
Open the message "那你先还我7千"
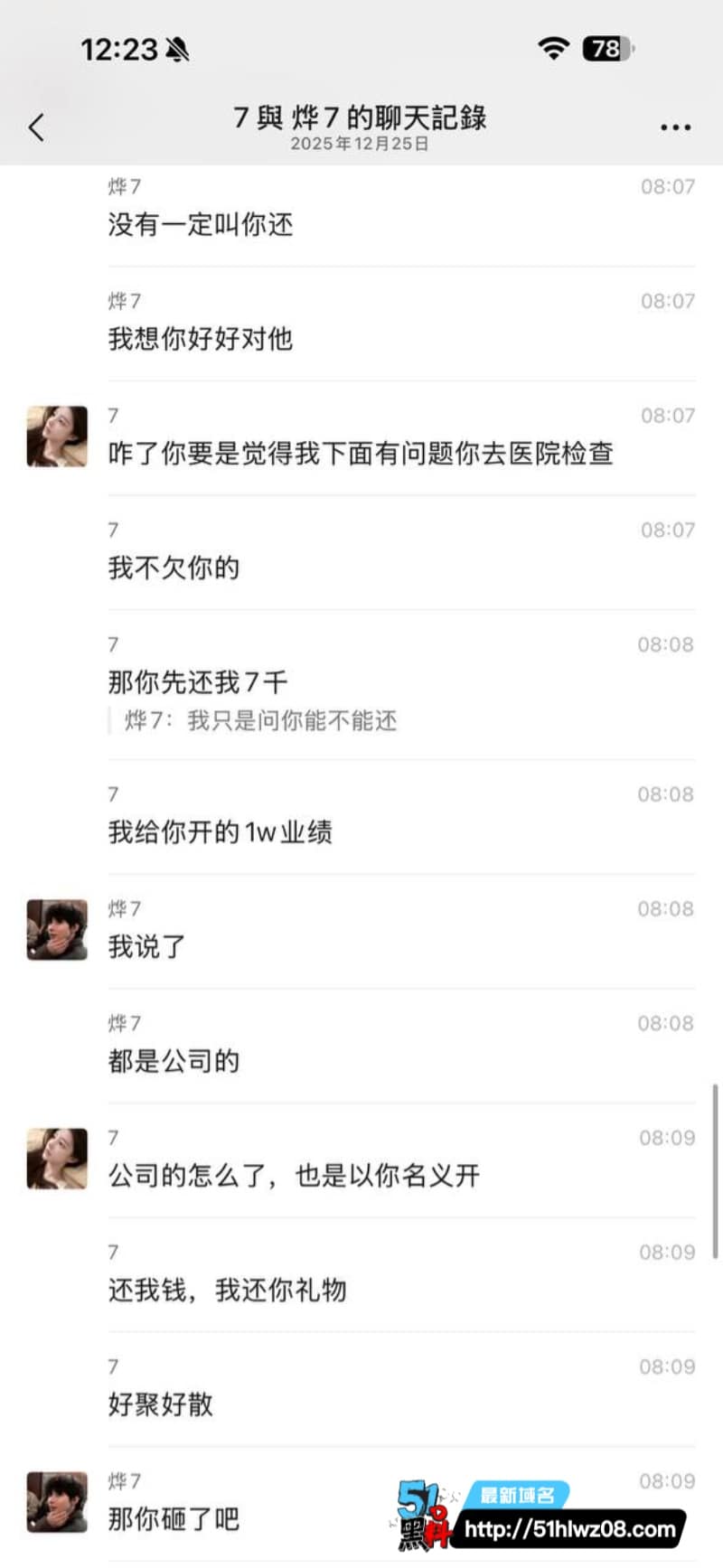point(198,681)
